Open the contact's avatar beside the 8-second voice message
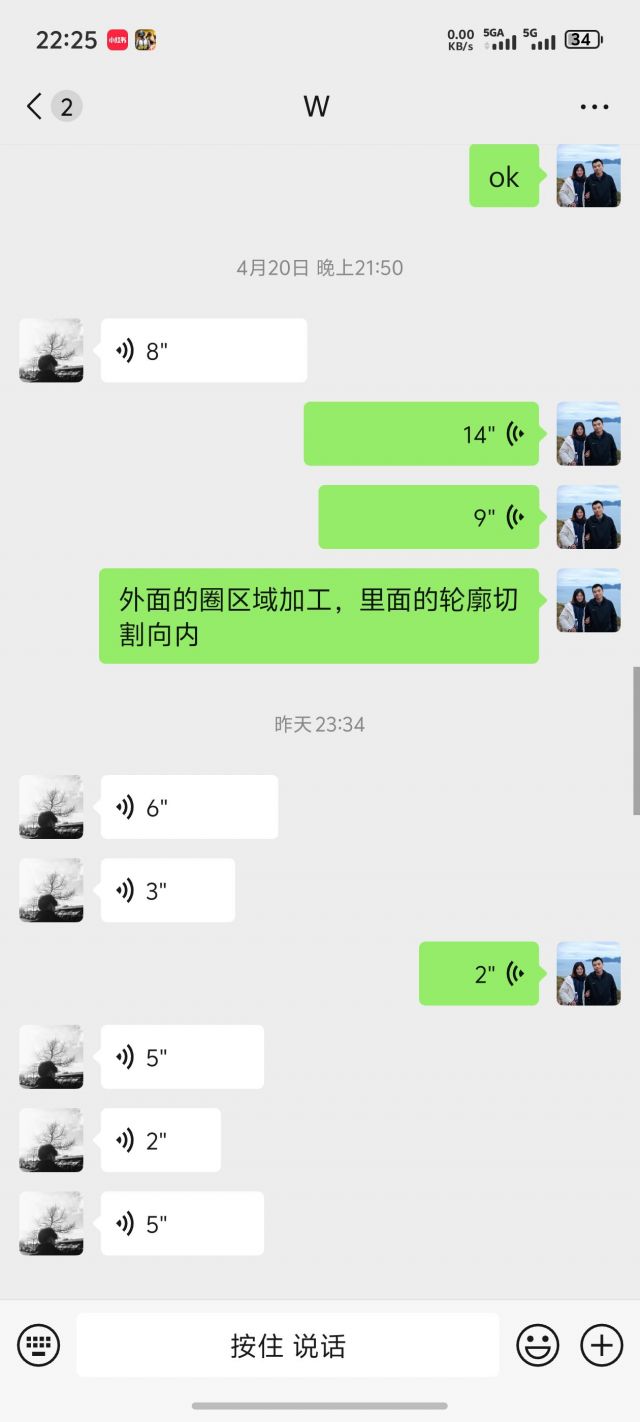640x1422 pixels. pyautogui.click(x=51, y=351)
